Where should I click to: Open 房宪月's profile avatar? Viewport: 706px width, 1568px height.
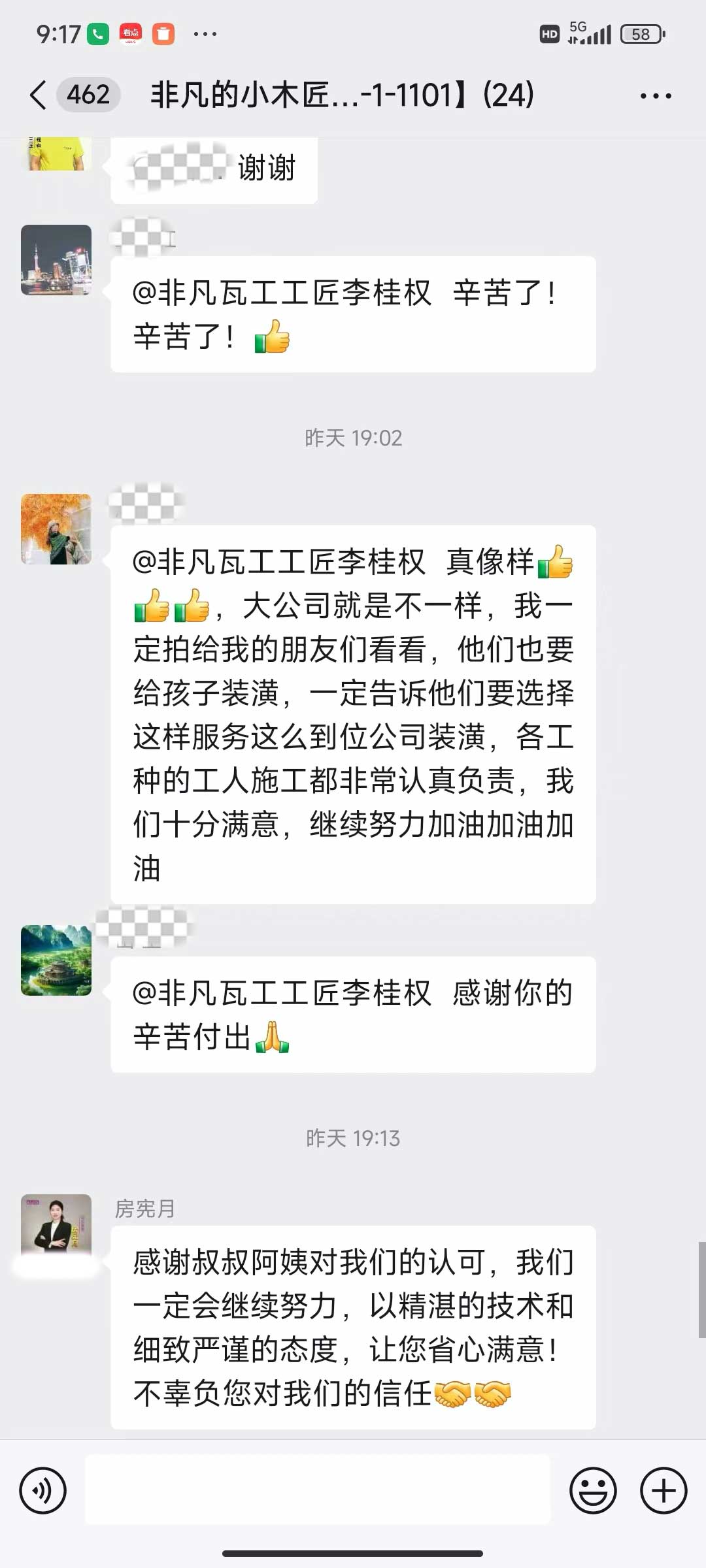pyautogui.click(x=56, y=1224)
